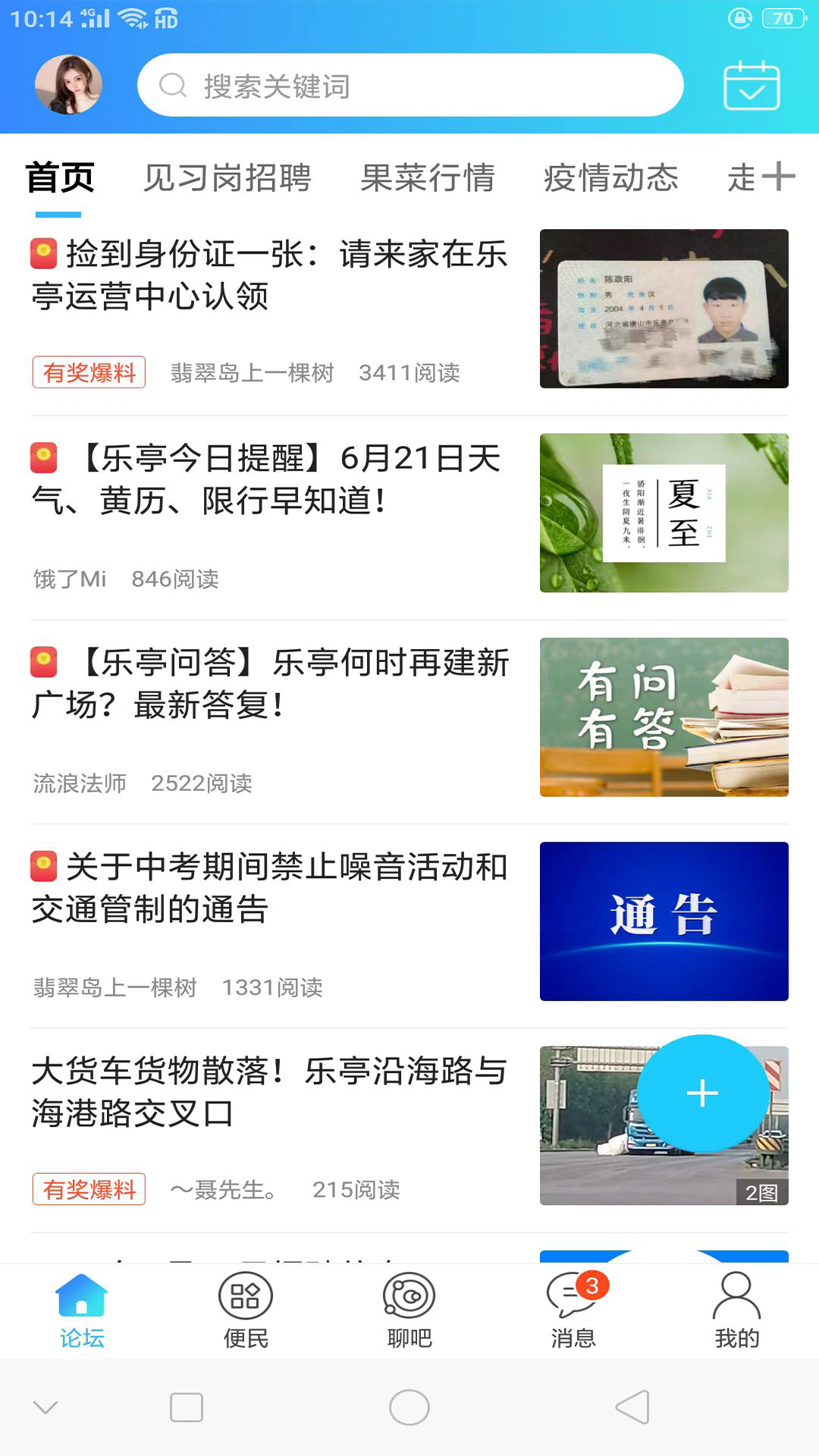Tap the blue floating plus button

click(702, 1094)
